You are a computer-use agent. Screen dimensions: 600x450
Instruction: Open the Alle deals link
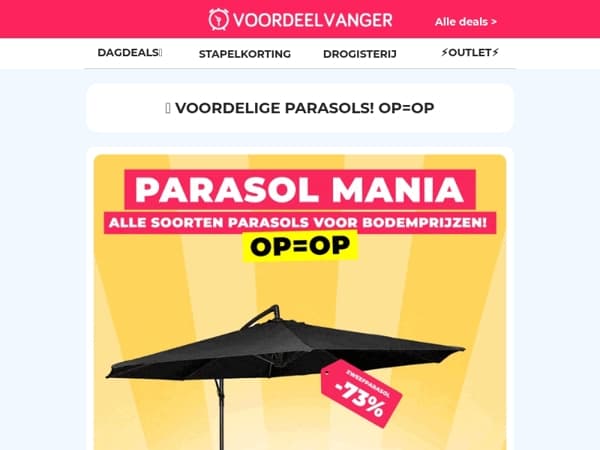click(465, 22)
